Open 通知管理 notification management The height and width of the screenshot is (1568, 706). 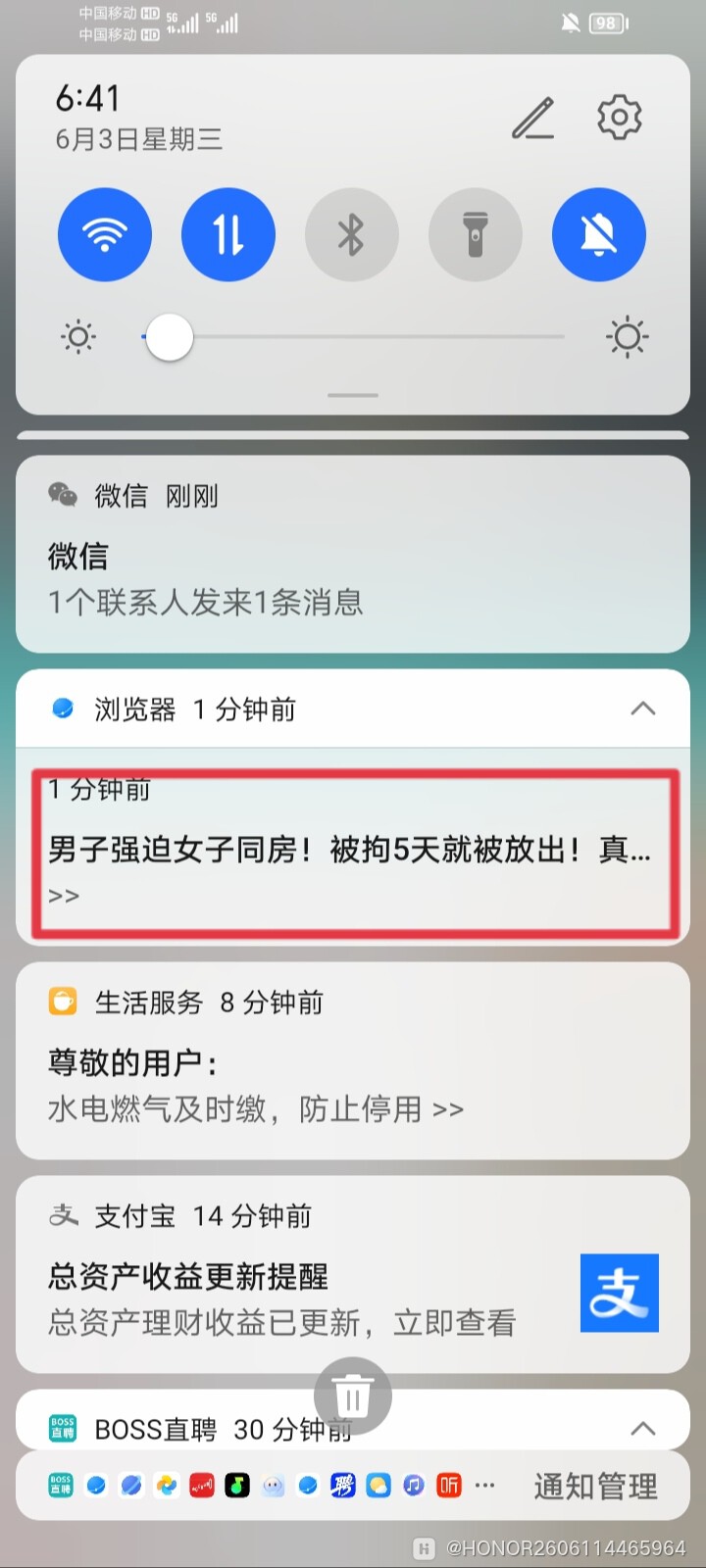596,1487
